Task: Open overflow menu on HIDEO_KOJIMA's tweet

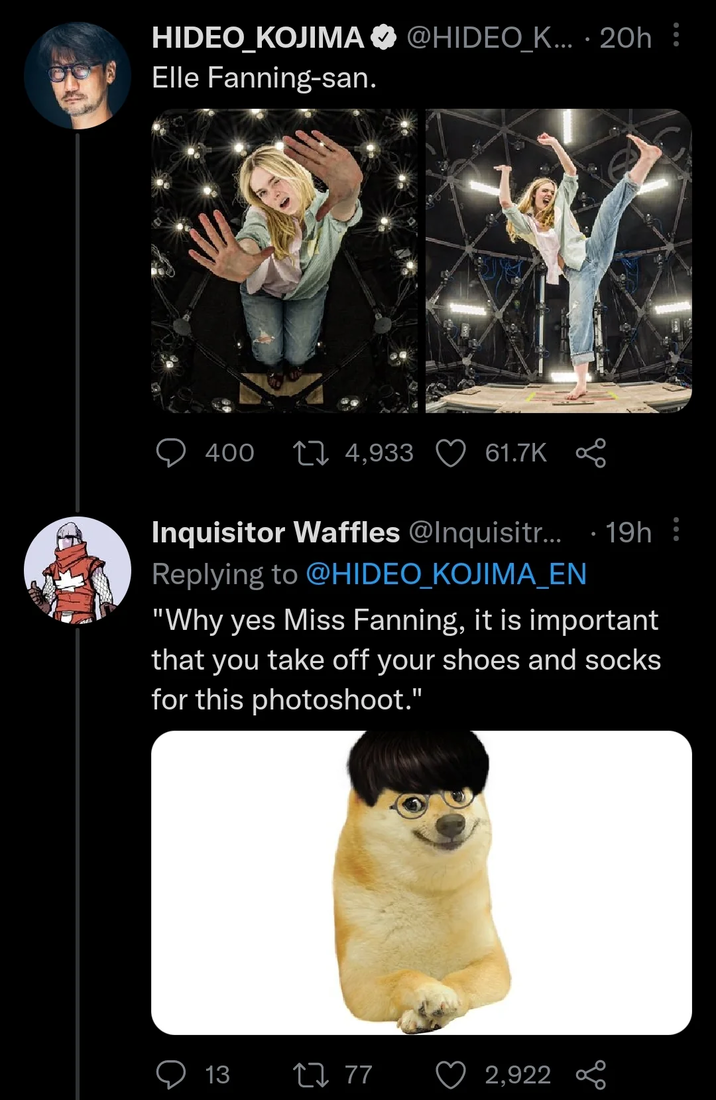Action: tap(677, 37)
